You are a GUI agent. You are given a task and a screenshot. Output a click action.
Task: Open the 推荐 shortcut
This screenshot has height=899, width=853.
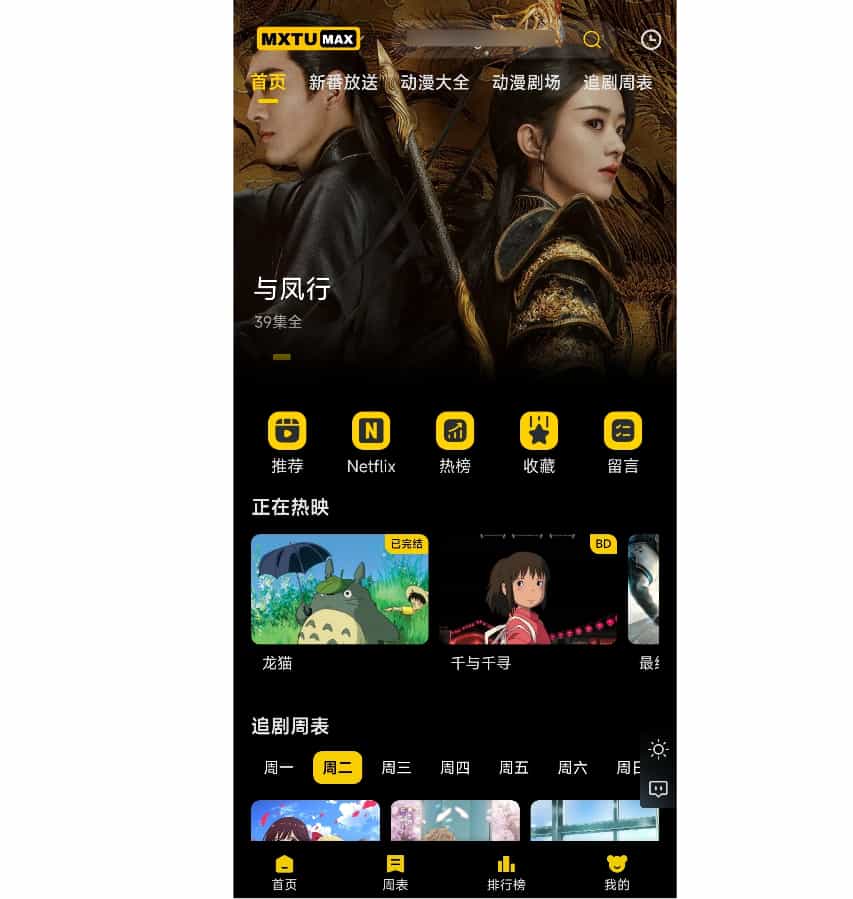click(x=287, y=443)
